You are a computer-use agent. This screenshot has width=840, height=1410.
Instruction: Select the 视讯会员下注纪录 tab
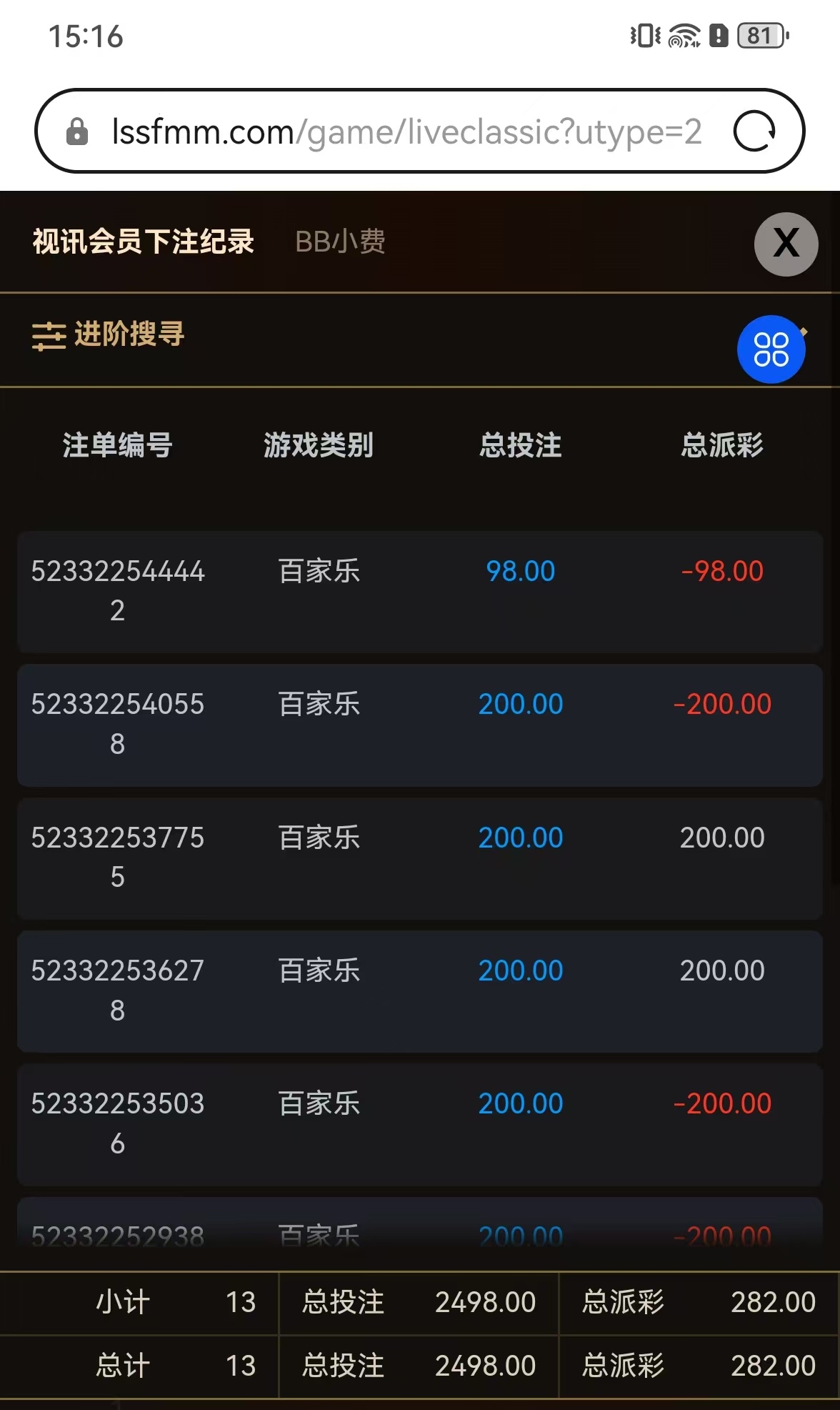(144, 242)
